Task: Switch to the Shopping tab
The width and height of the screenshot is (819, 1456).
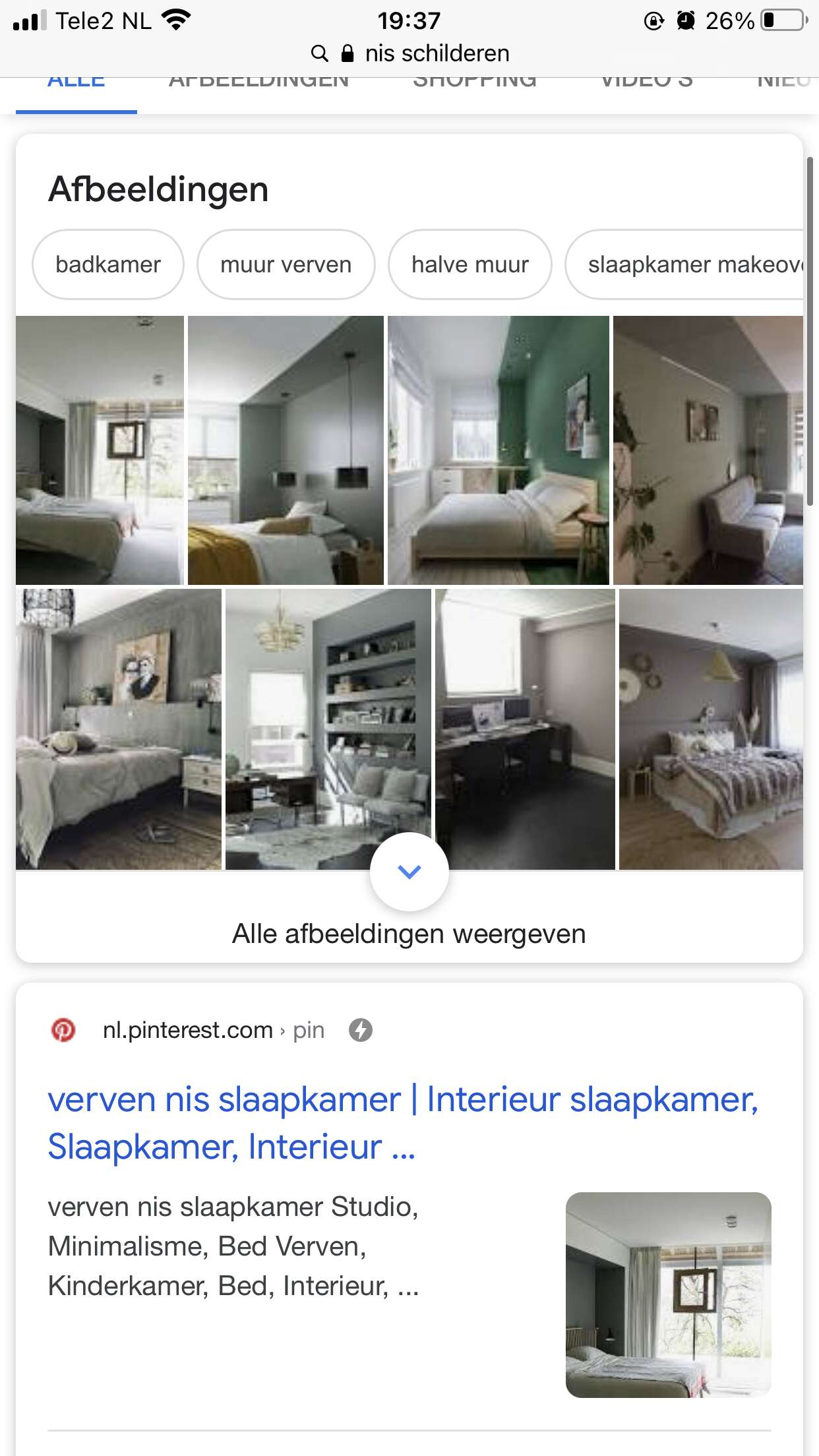Action: click(475, 82)
